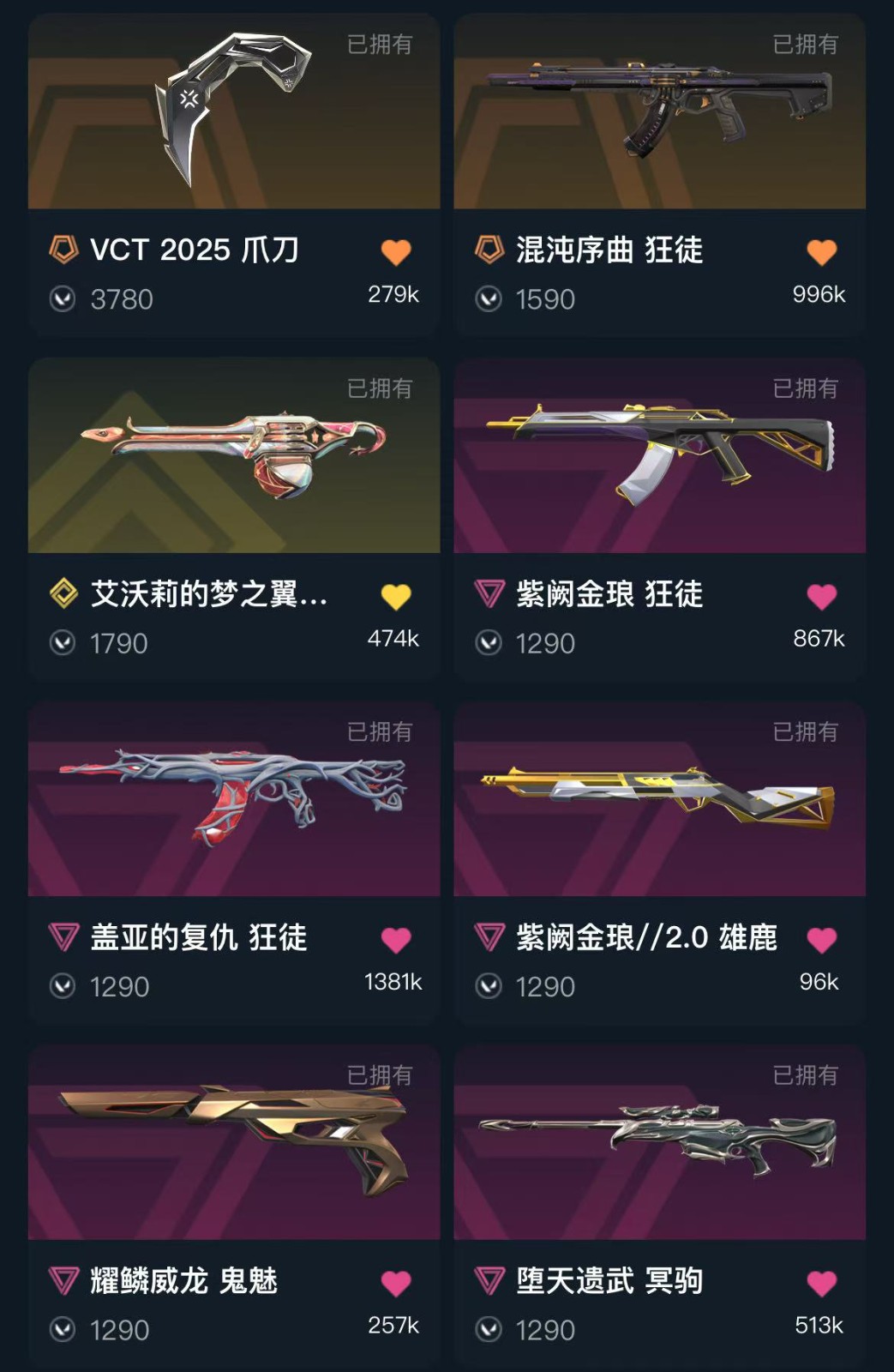Open the 混沌序曲 狂徒 skin card
The height and width of the screenshot is (1372, 894).
point(659,120)
